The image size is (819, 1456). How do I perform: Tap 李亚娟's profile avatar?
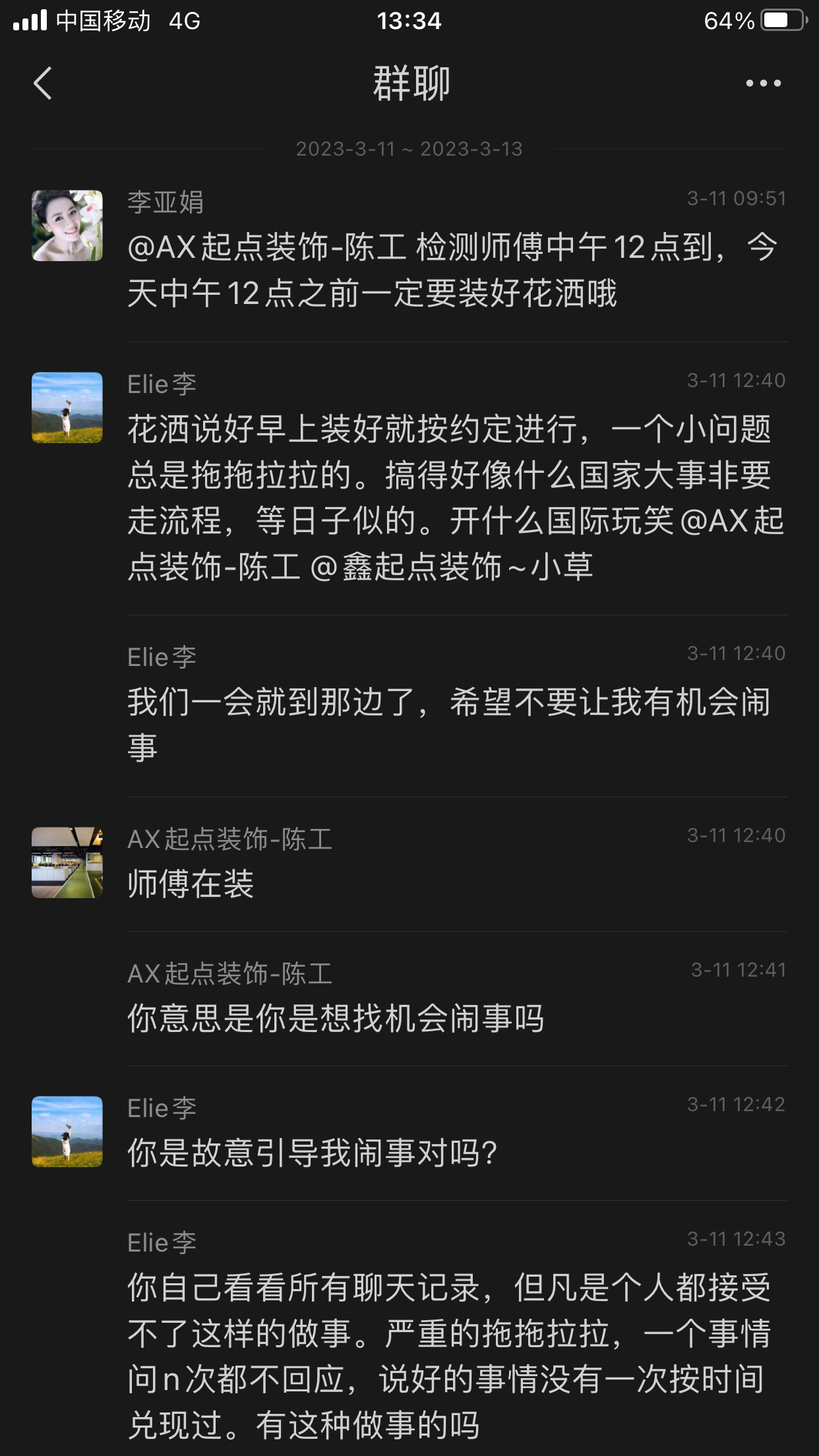(x=67, y=226)
